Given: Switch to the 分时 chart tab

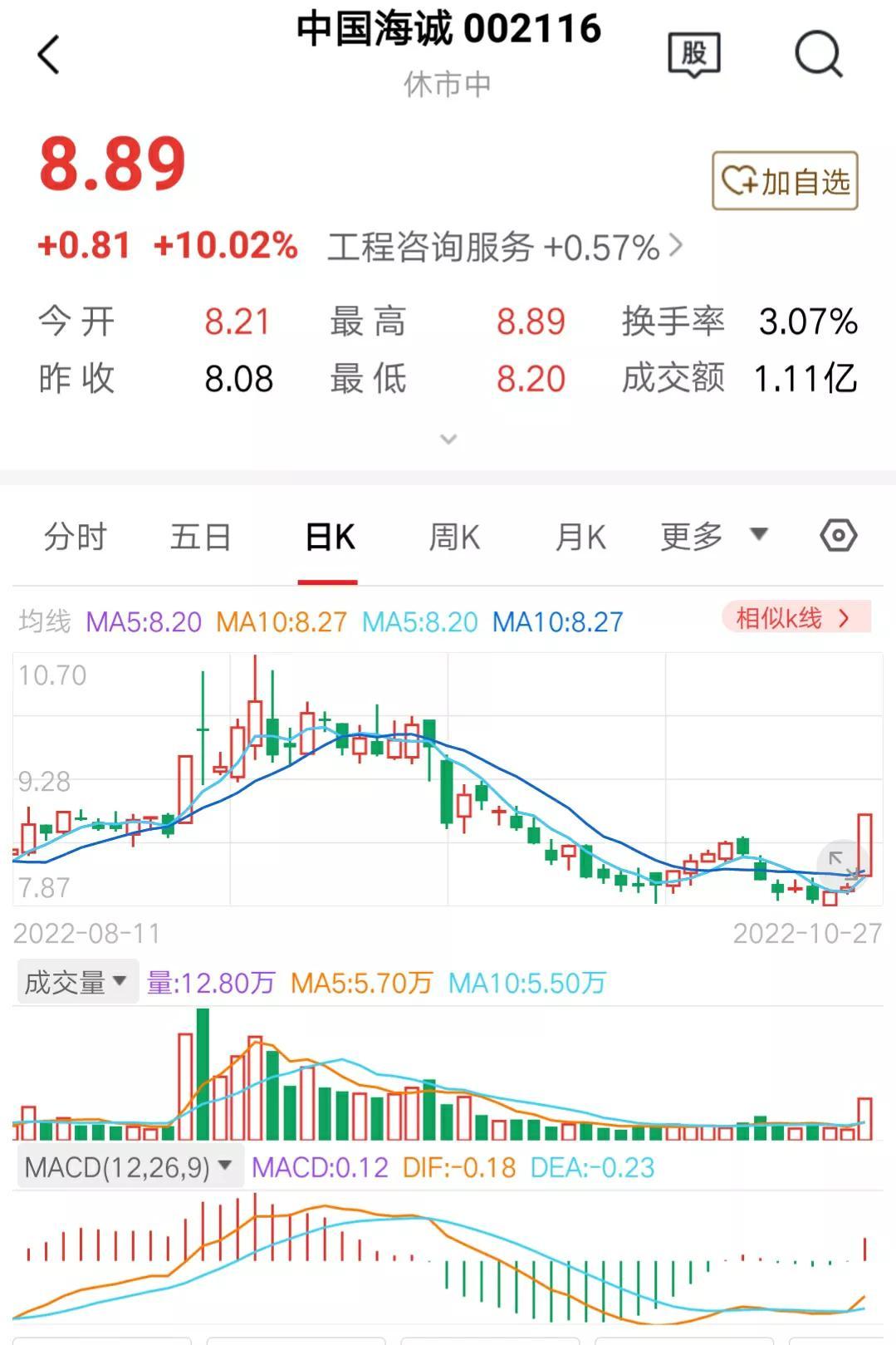Looking at the screenshot, I should pyautogui.click(x=76, y=537).
